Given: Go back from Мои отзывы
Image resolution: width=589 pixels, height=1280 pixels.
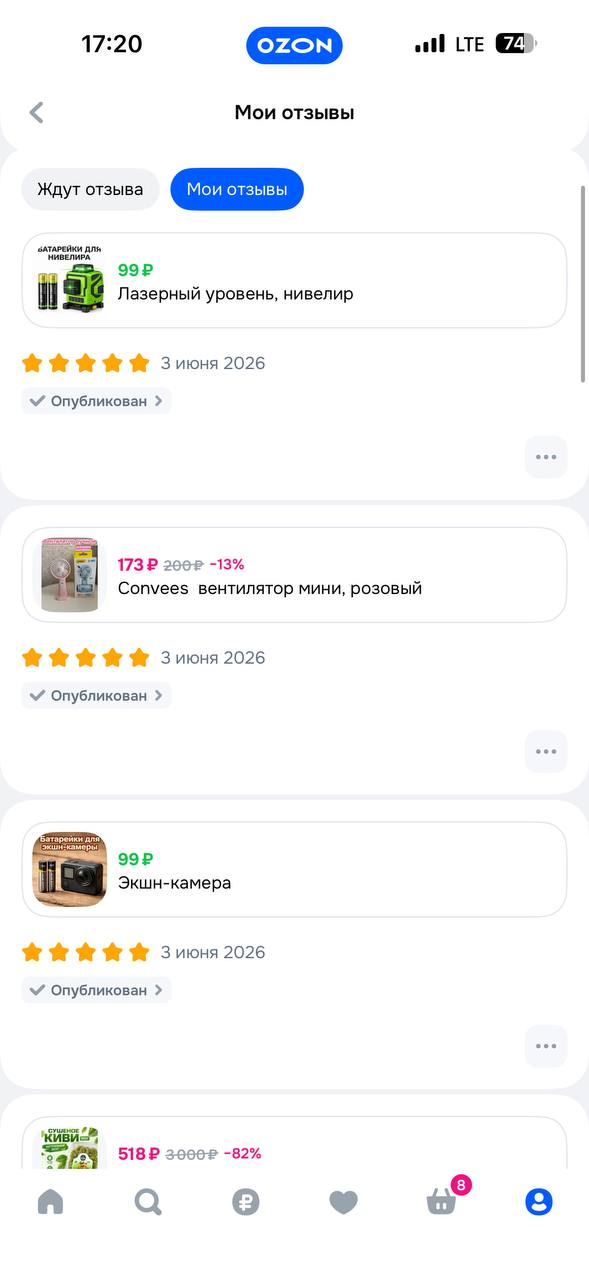Looking at the screenshot, I should tap(37, 112).
